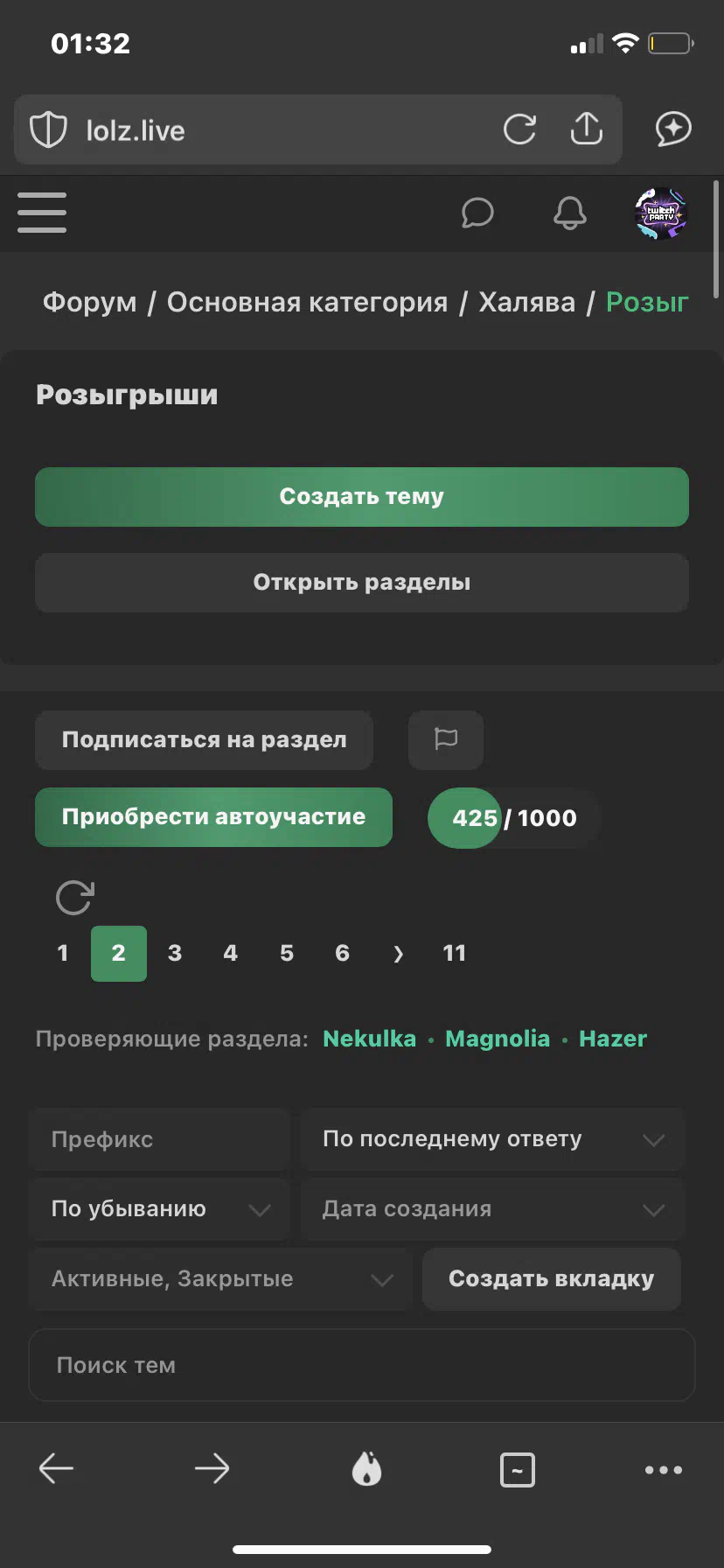Expand the По убыванию order dropdown
724x1568 pixels.
pyautogui.click(x=159, y=1209)
